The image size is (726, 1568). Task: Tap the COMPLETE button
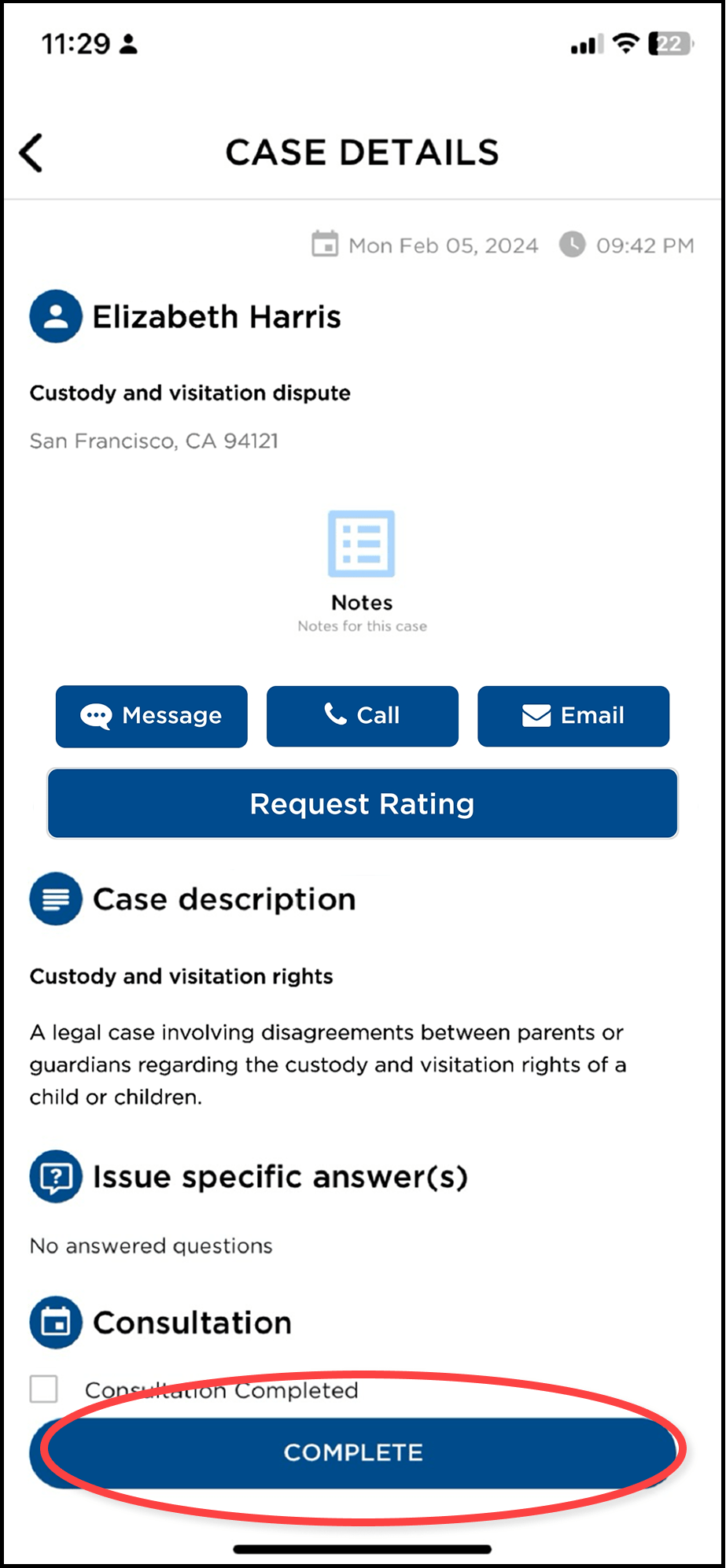tap(354, 1452)
